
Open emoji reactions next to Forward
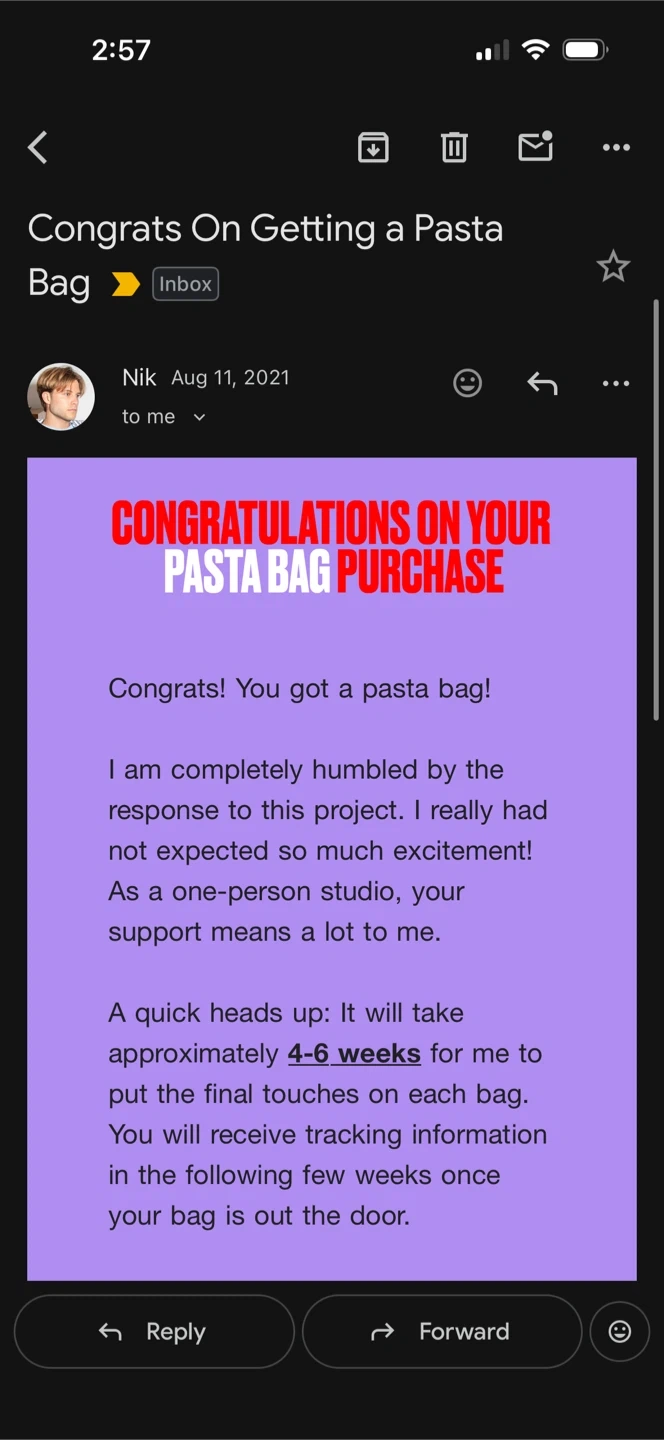tap(620, 1332)
